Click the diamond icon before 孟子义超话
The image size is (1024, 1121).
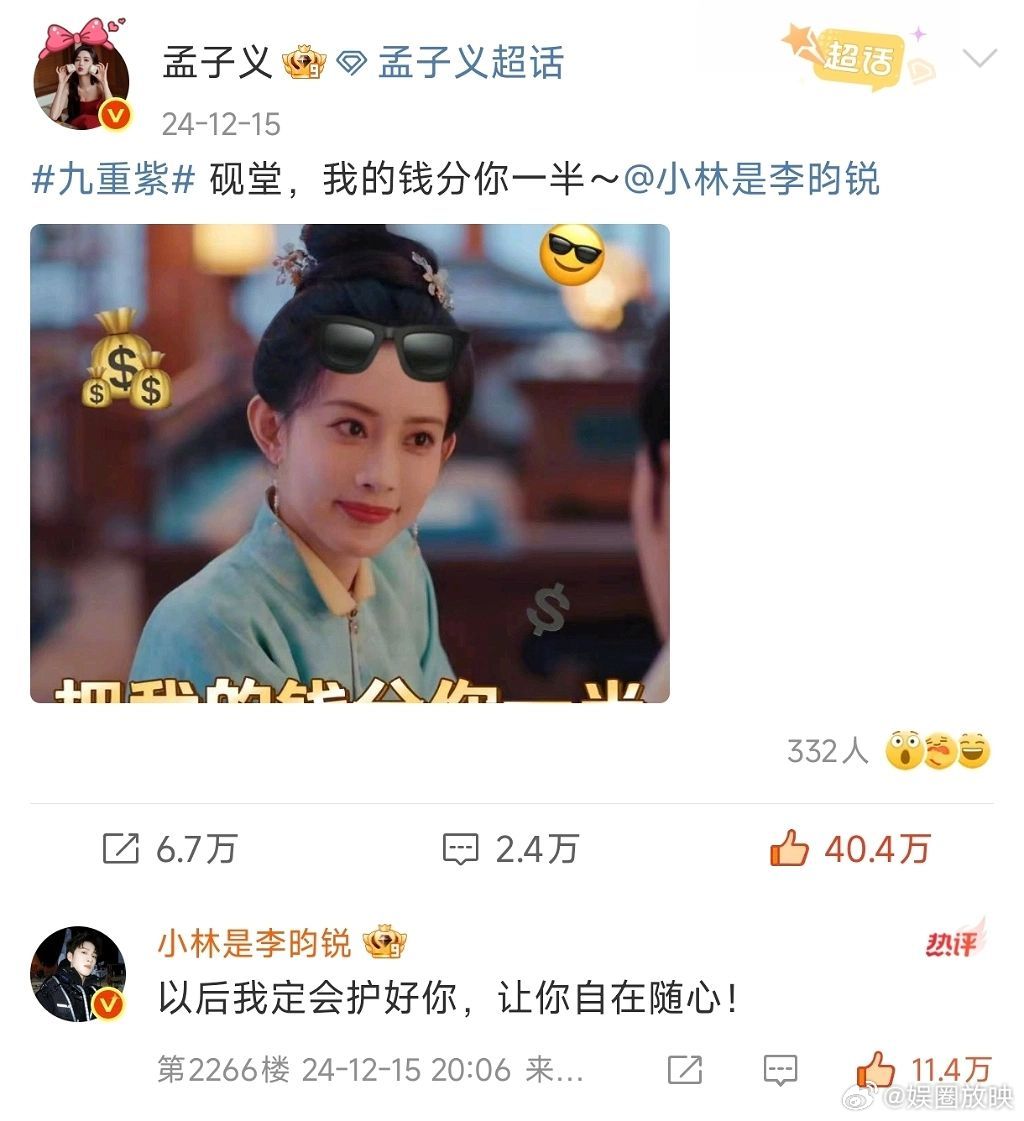point(349,62)
